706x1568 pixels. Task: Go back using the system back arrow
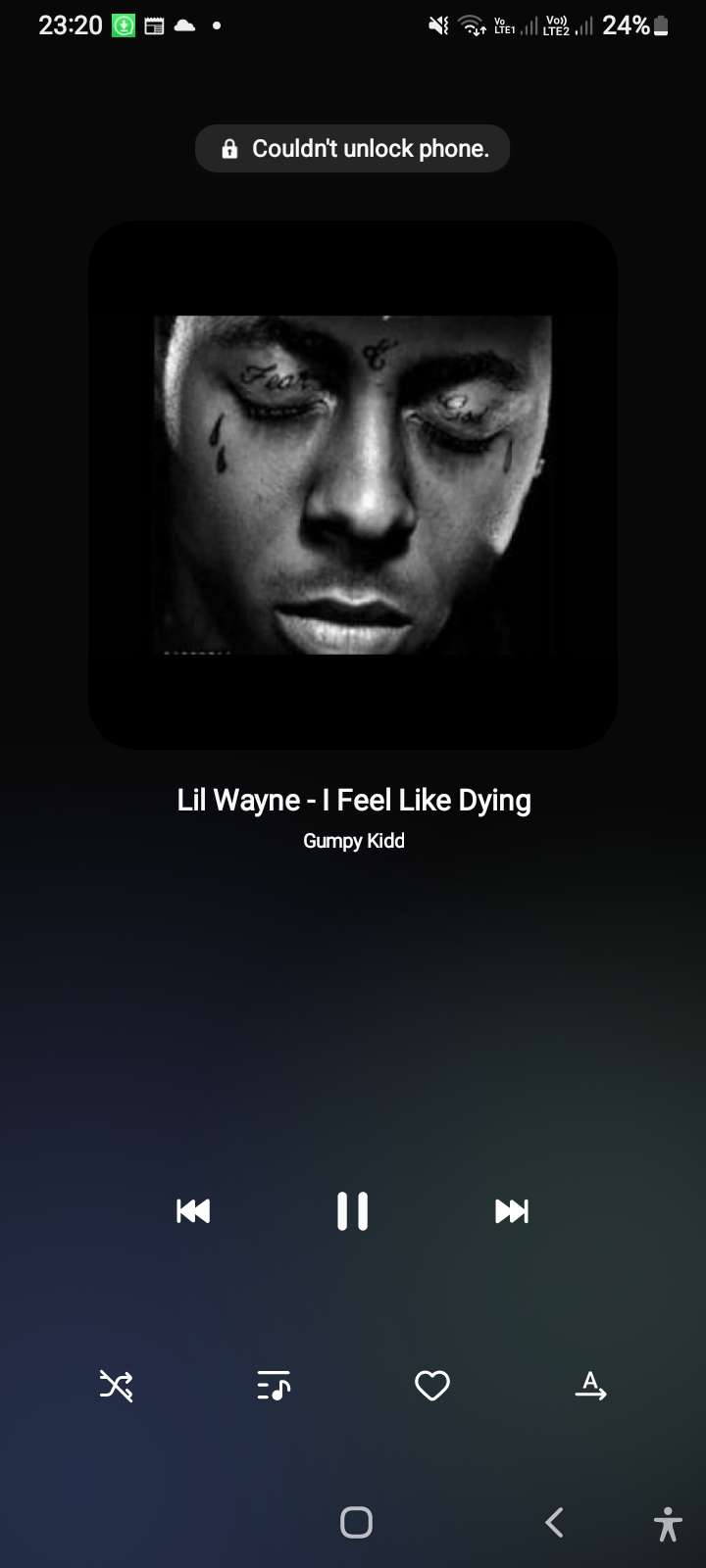click(554, 1522)
